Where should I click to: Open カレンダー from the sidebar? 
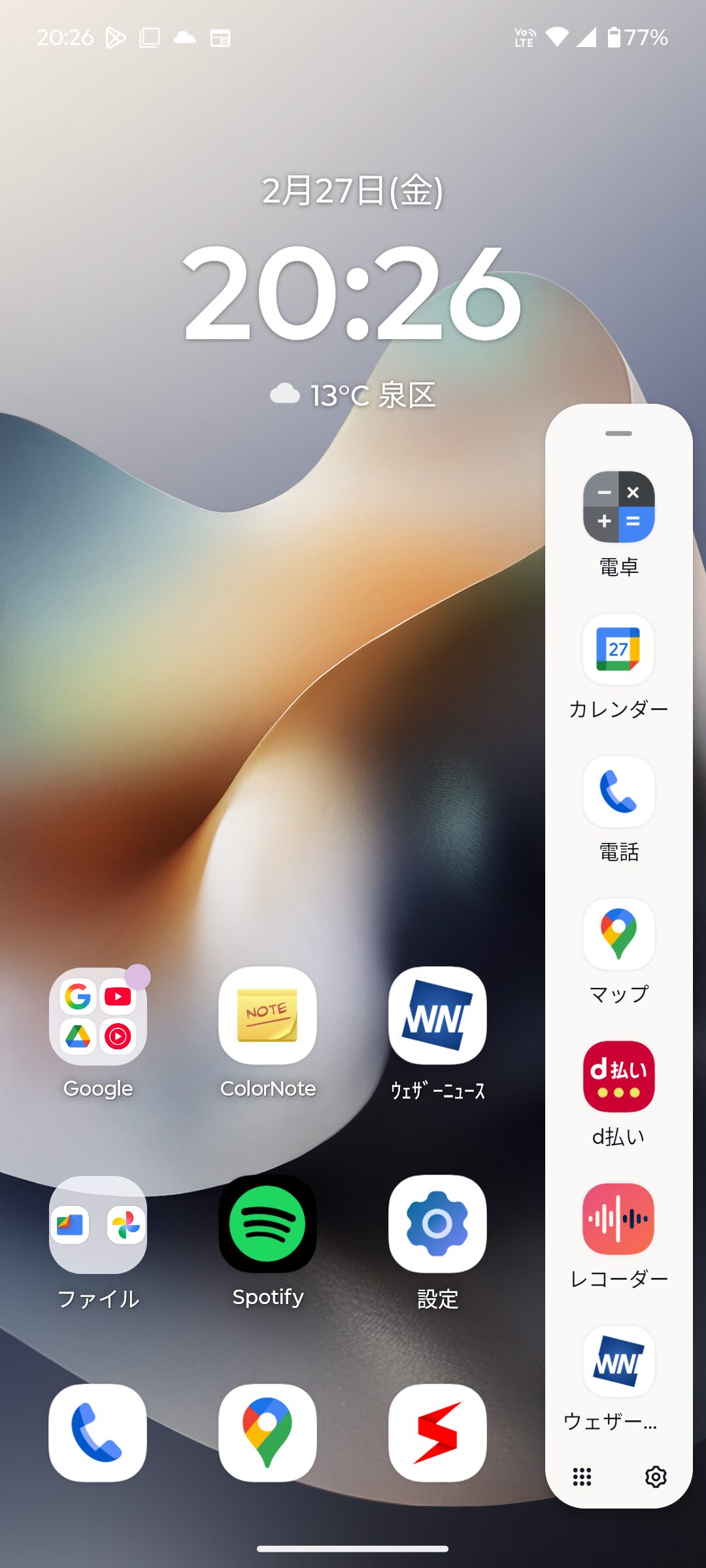pyautogui.click(x=618, y=650)
